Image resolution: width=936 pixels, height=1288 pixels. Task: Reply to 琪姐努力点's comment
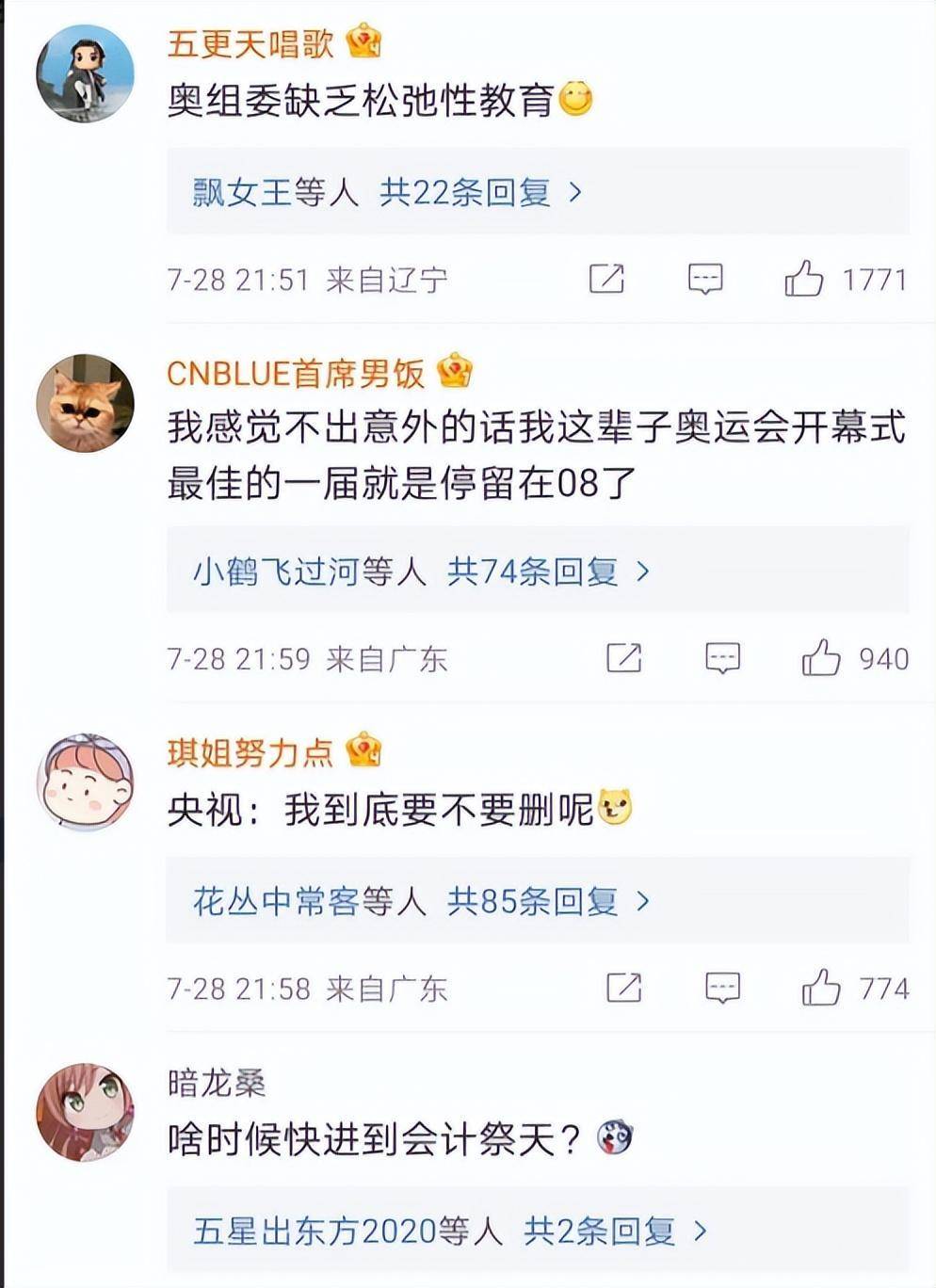click(x=722, y=989)
